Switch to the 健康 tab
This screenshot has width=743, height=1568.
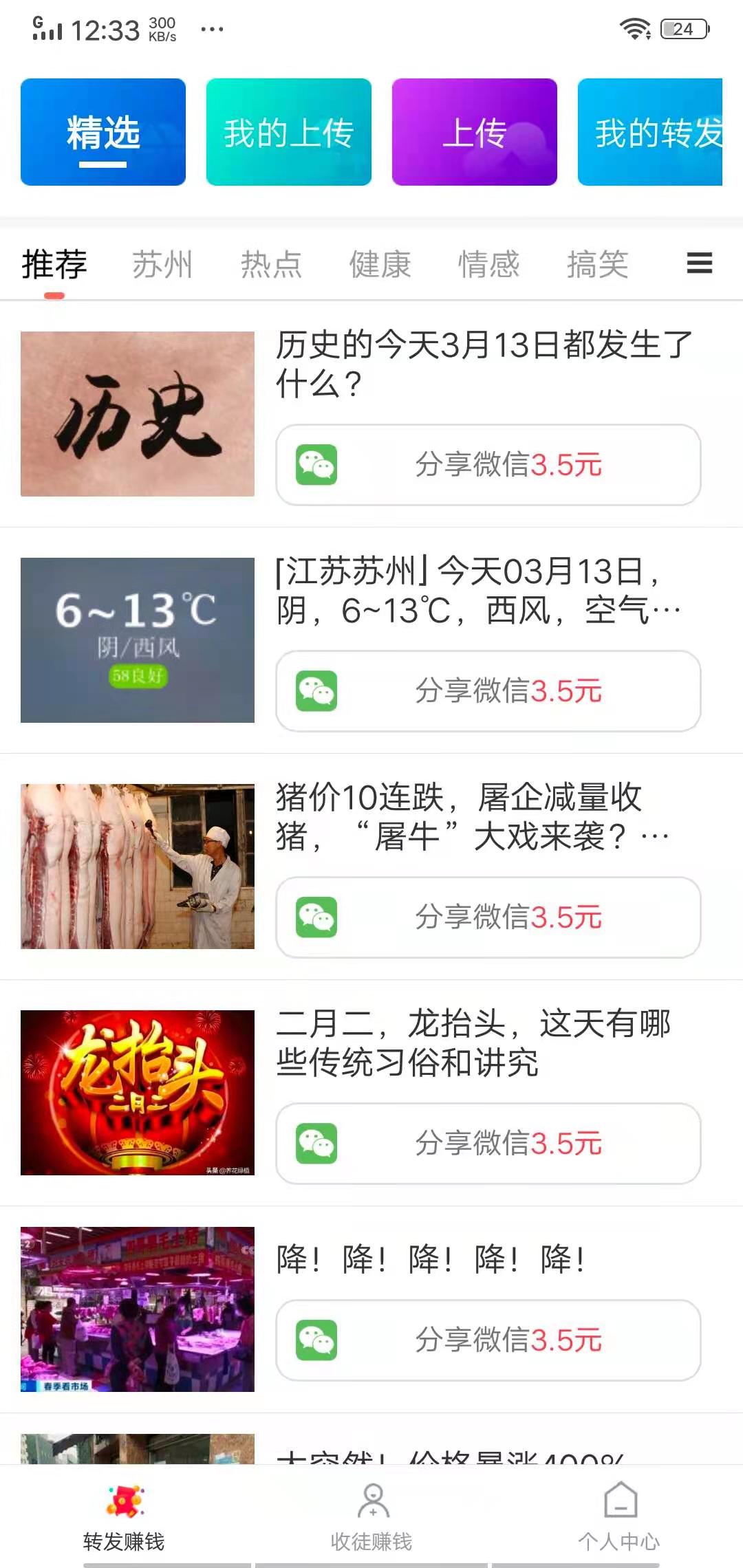click(x=380, y=263)
